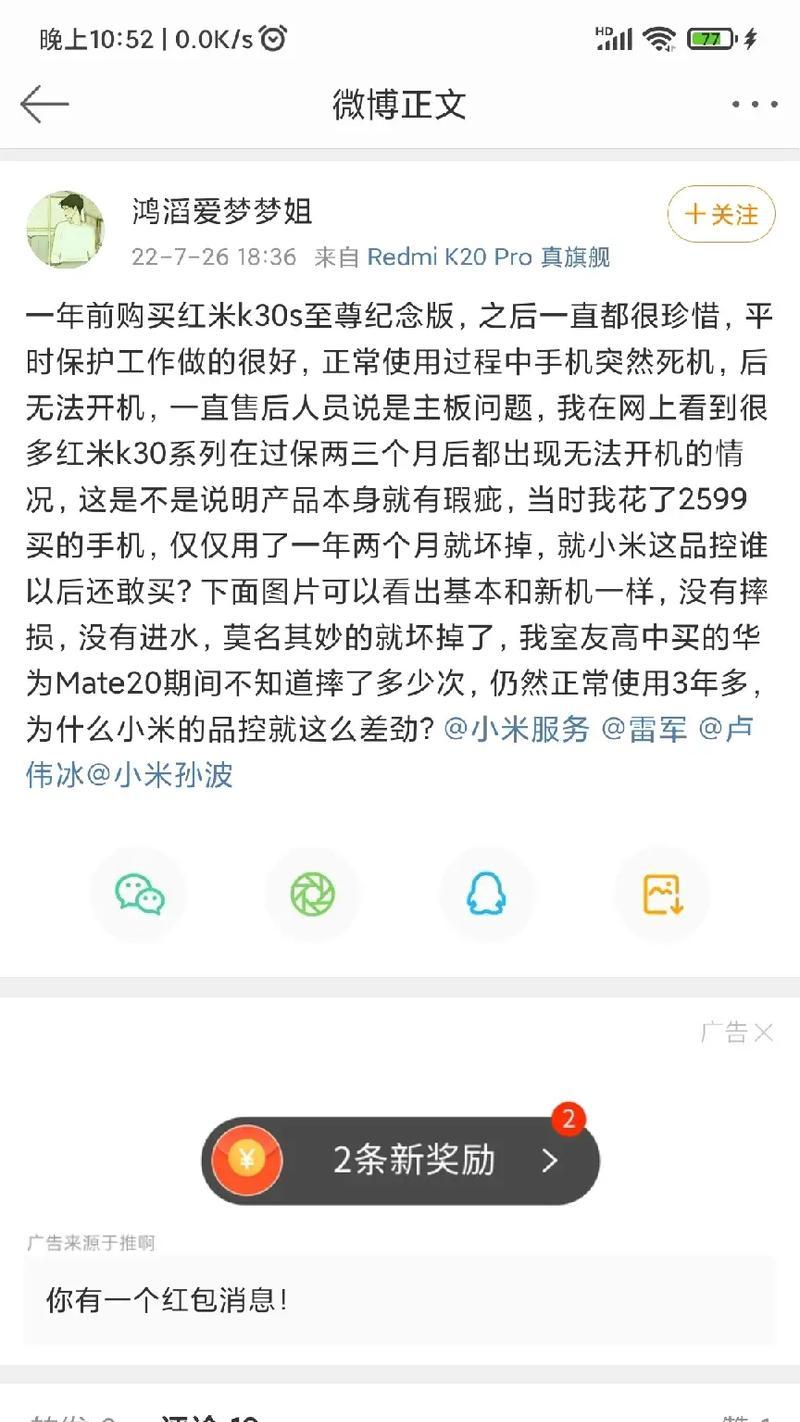Save the post as a picture

662,894
